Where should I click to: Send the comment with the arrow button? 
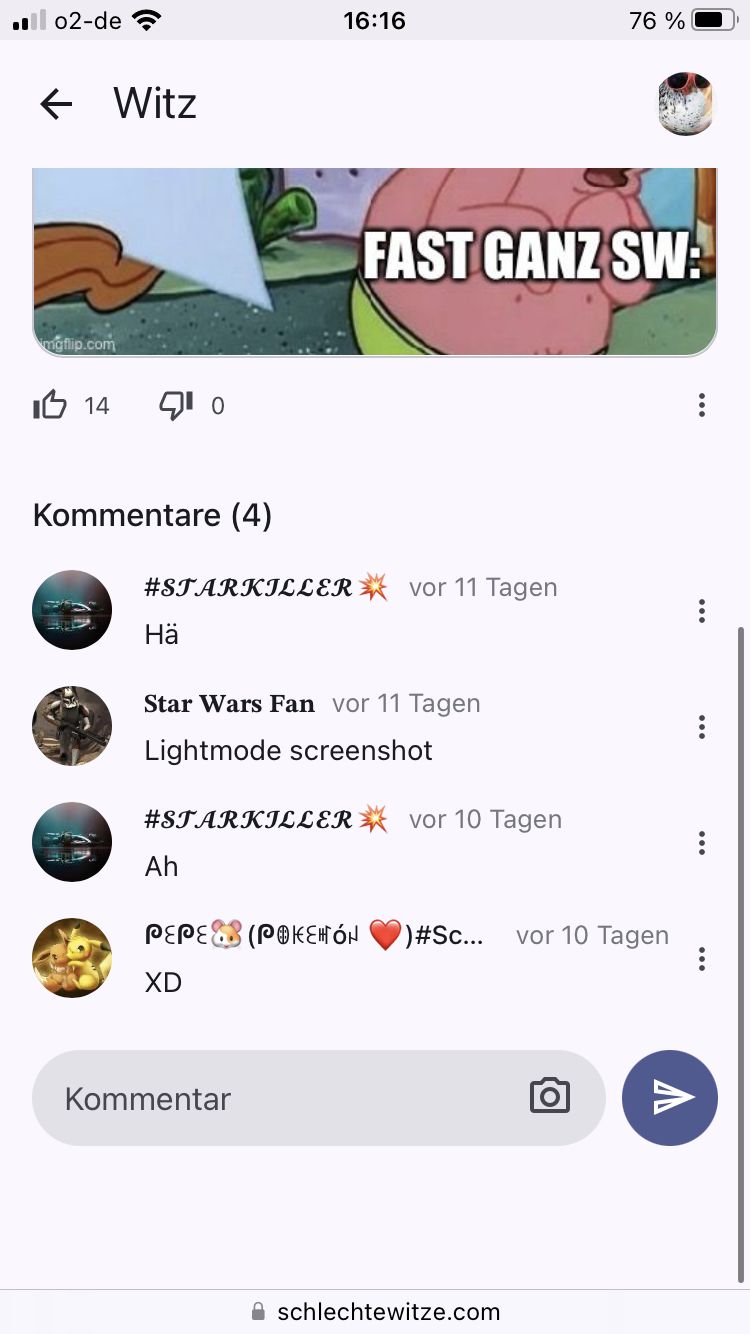click(x=670, y=1098)
